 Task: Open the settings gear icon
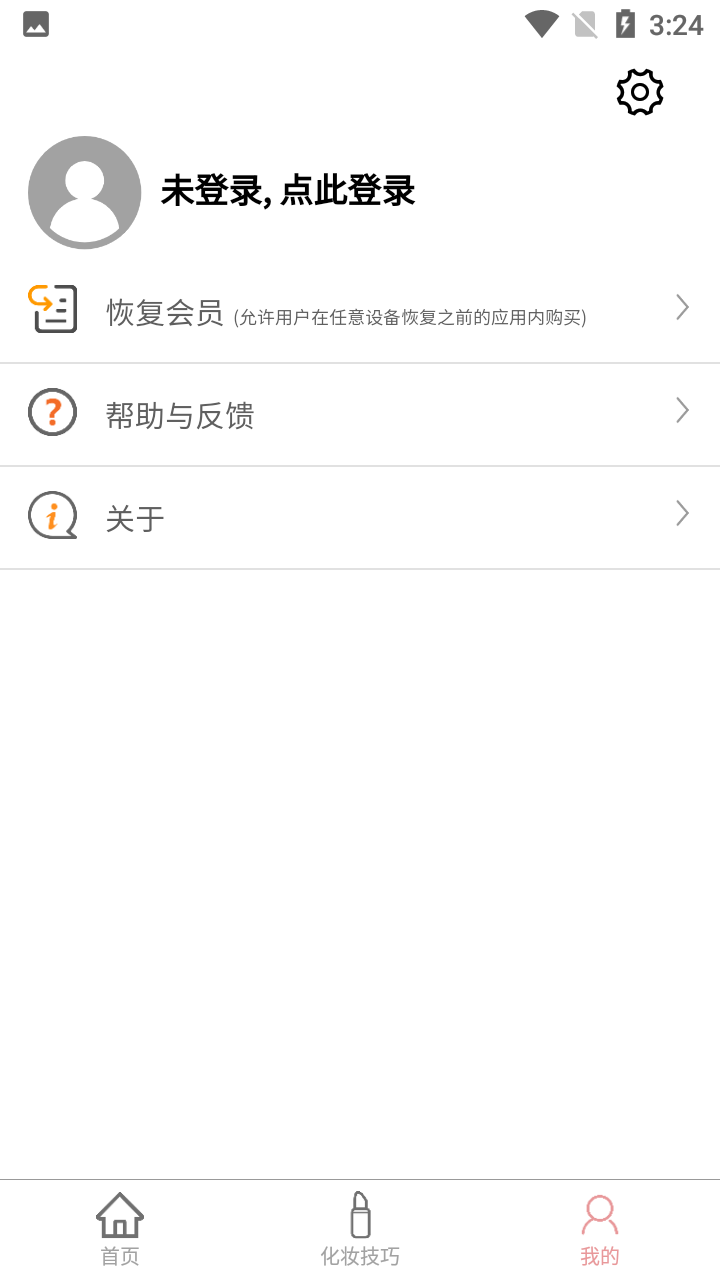(x=640, y=93)
